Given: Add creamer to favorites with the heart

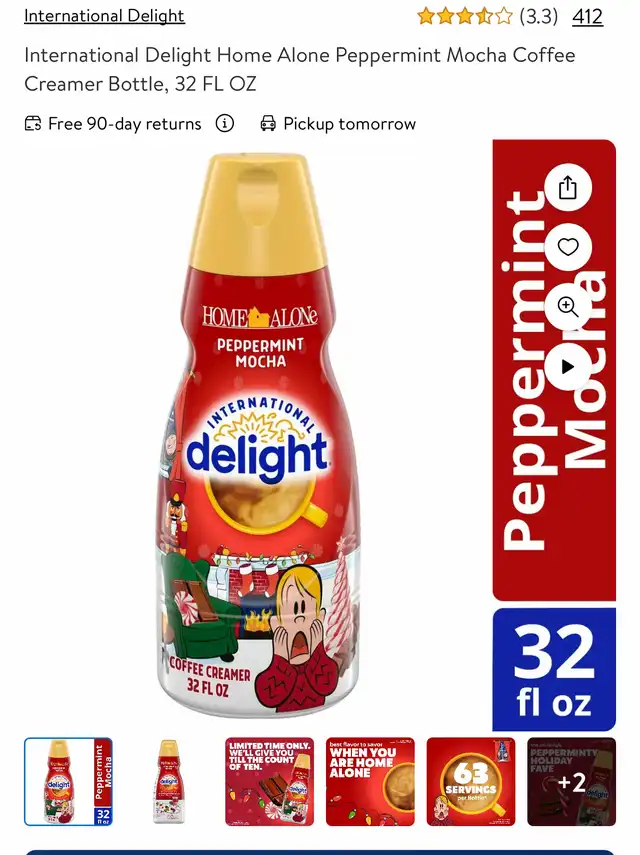Looking at the screenshot, I should click(568, 247).
